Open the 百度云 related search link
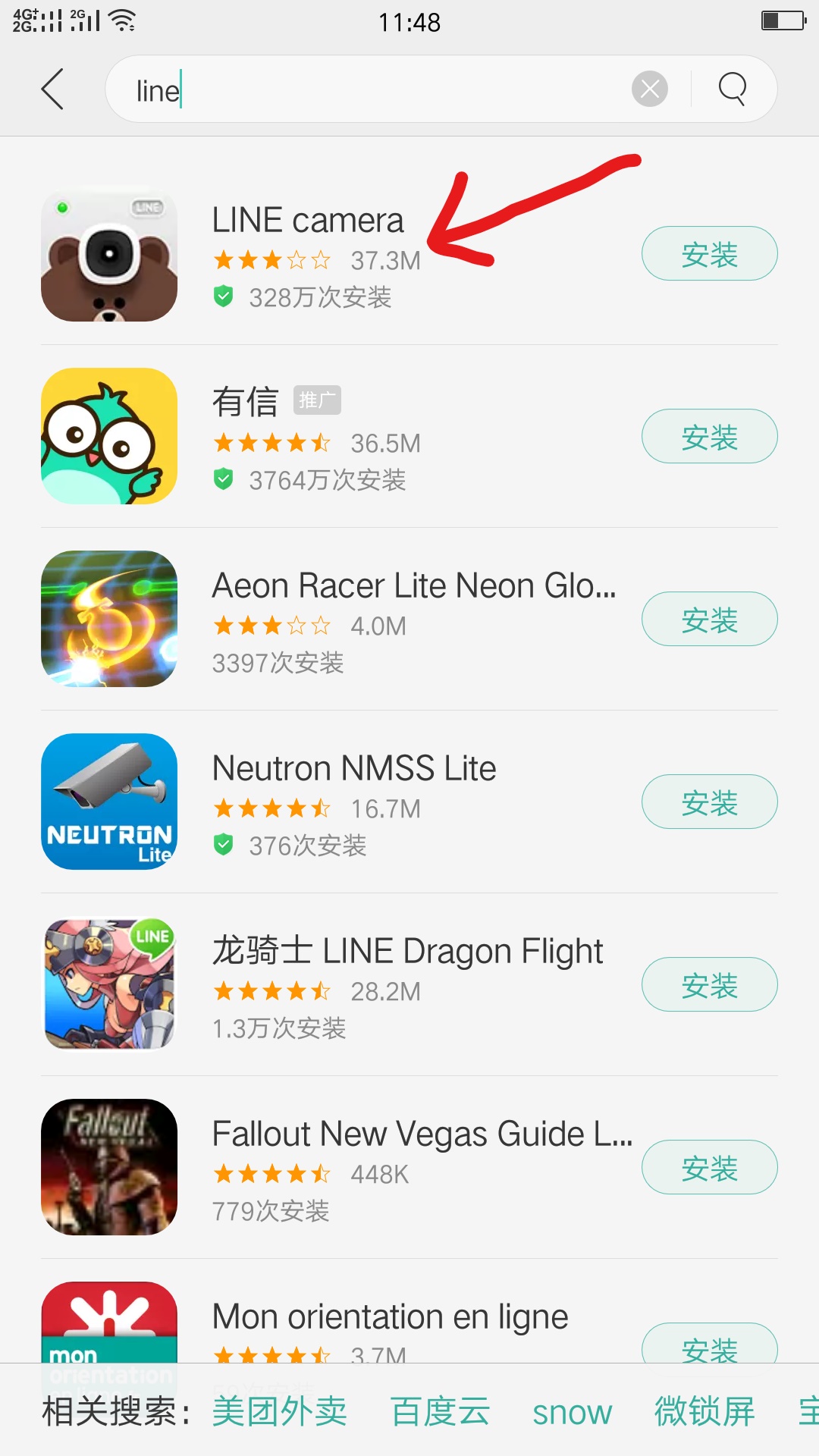The width and height of the screenshot is (819, 1456). (438, 1412)
